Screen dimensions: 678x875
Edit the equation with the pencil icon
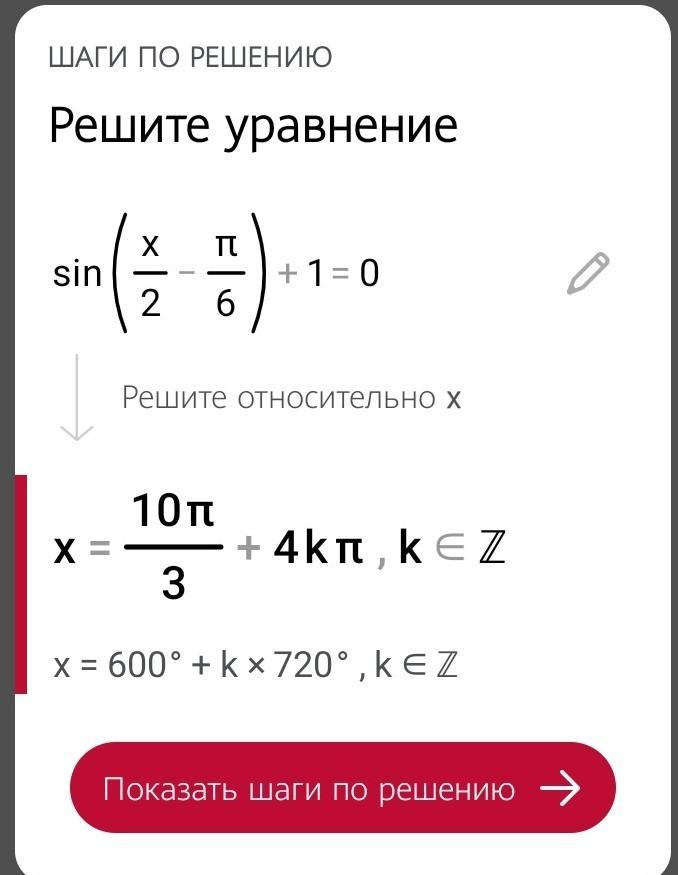click(588, 273)
